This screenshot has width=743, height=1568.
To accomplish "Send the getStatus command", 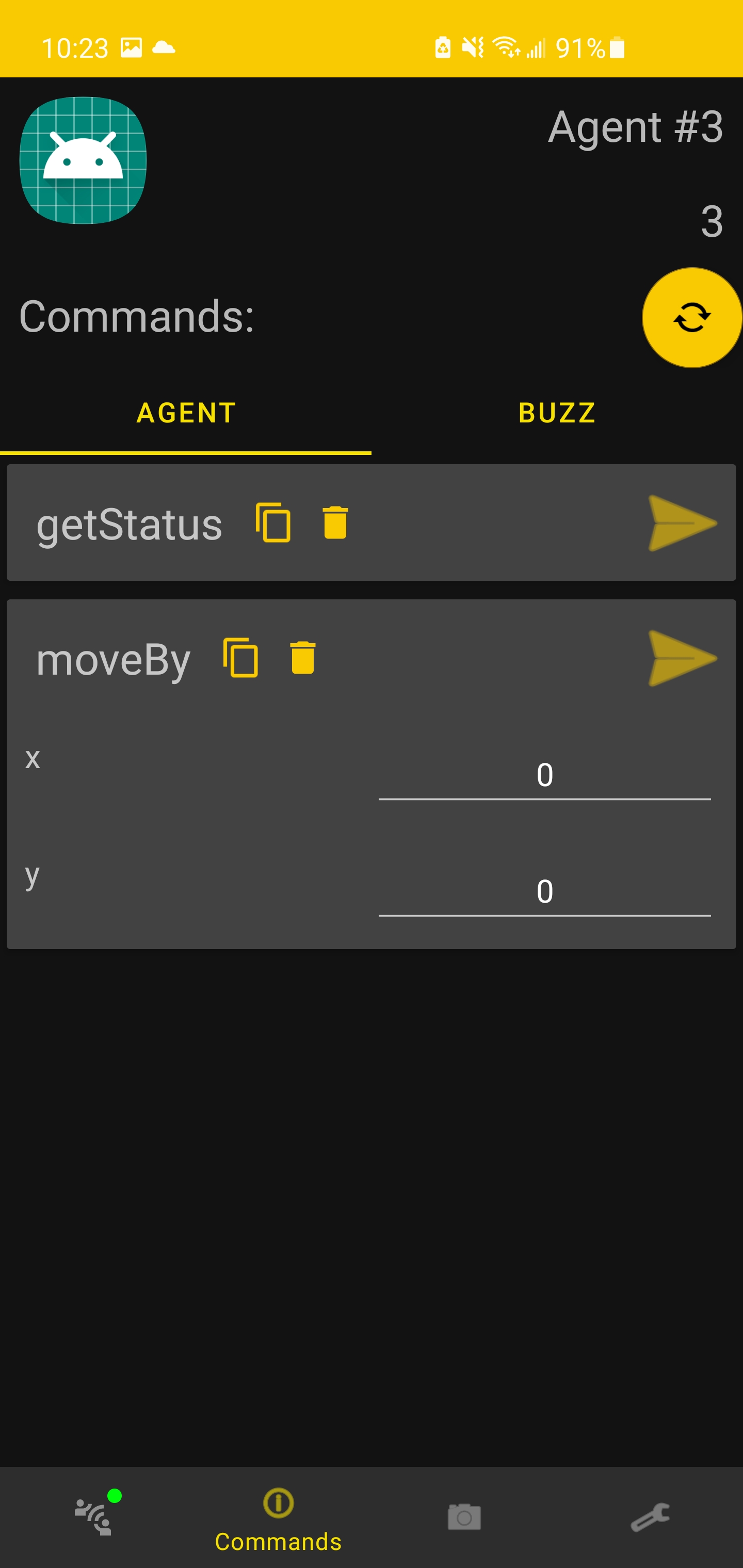I will click(x=682, y=524).
